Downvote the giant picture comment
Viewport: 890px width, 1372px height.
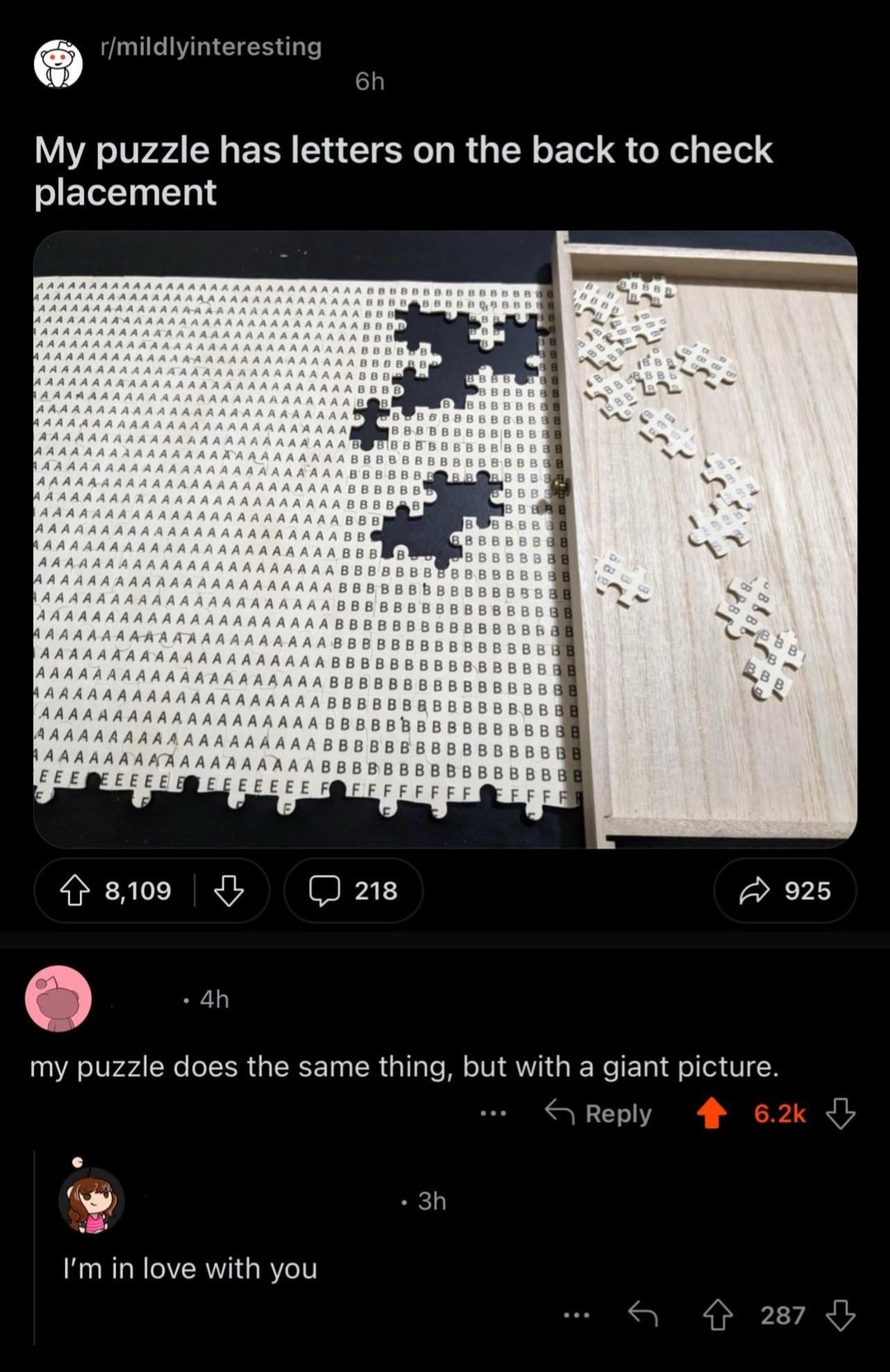(x=841, y=1114)
